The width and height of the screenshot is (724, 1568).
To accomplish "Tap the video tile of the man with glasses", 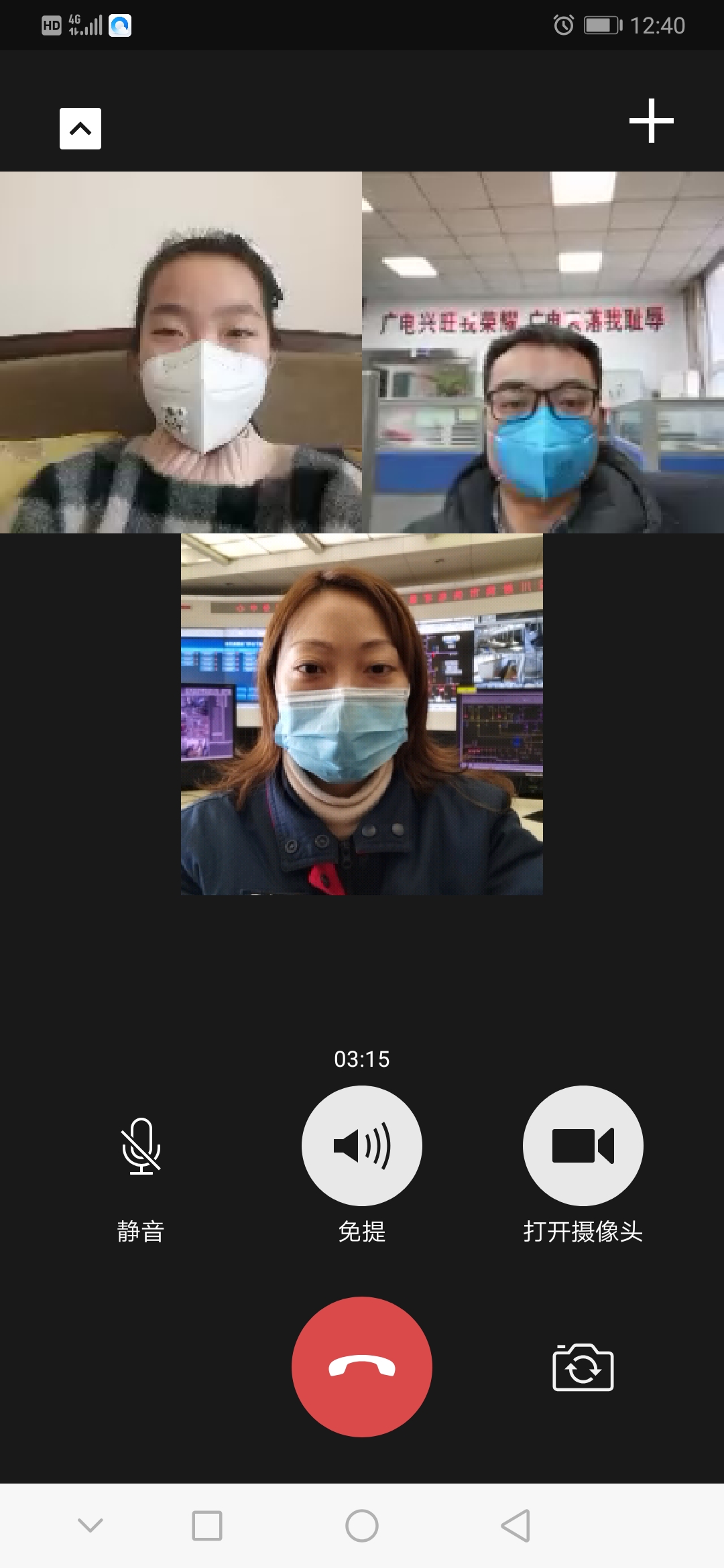I will click(x=543, y=352).
